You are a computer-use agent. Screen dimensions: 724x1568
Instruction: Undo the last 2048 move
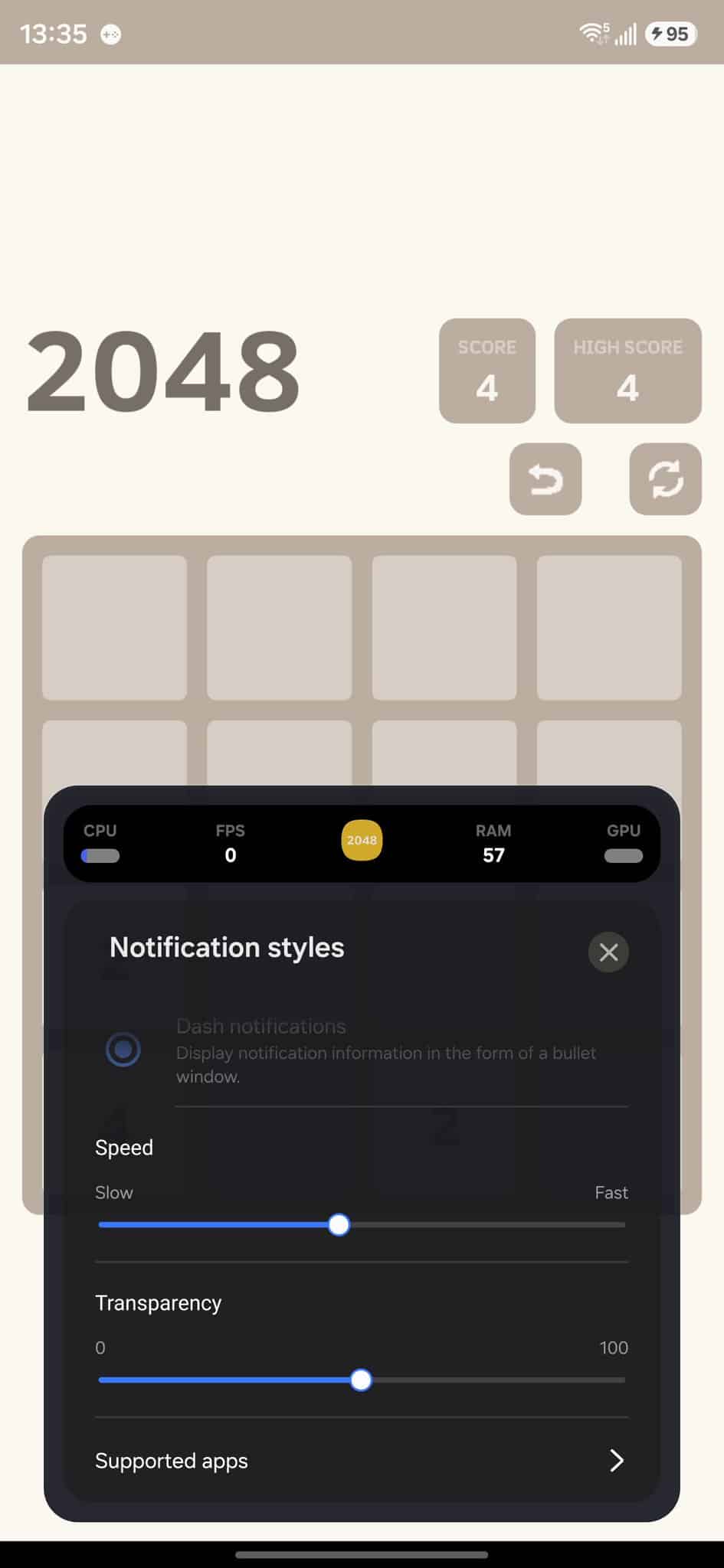click(x=545, y=479)
